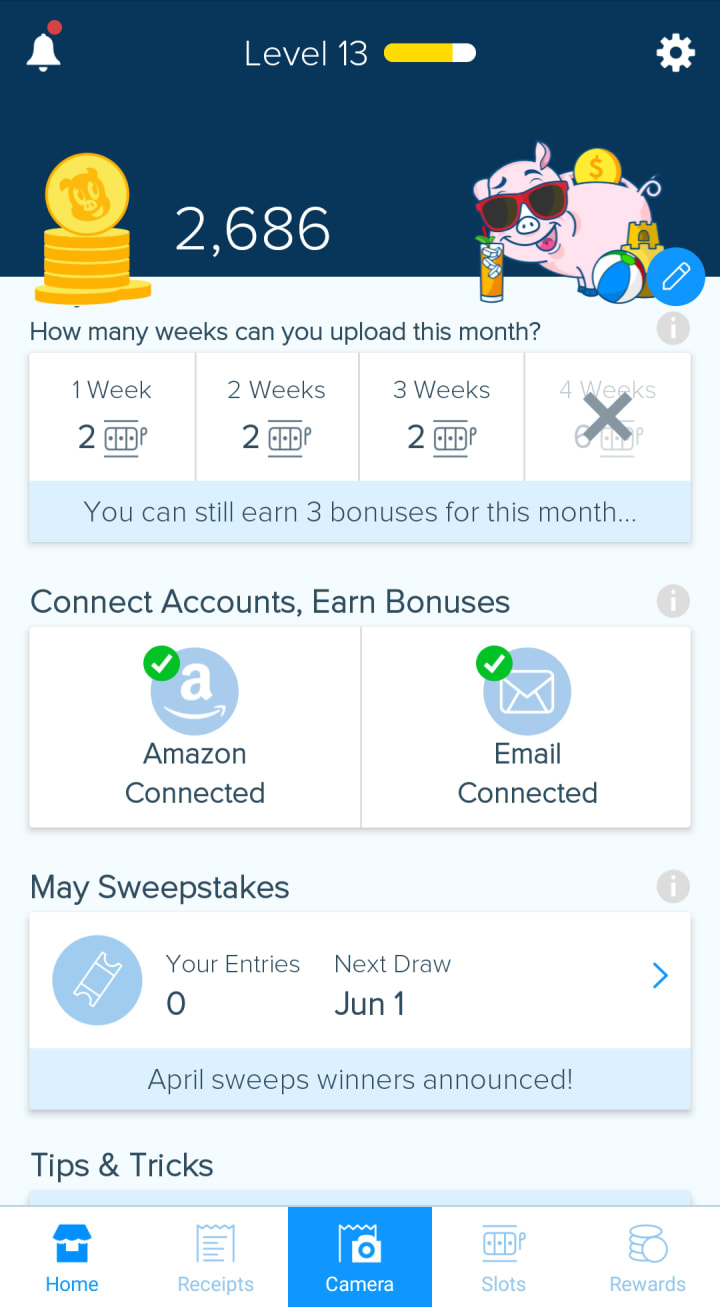
Task: Open sweepstakes entries and next draw details
Action: (x=360, y=980)
